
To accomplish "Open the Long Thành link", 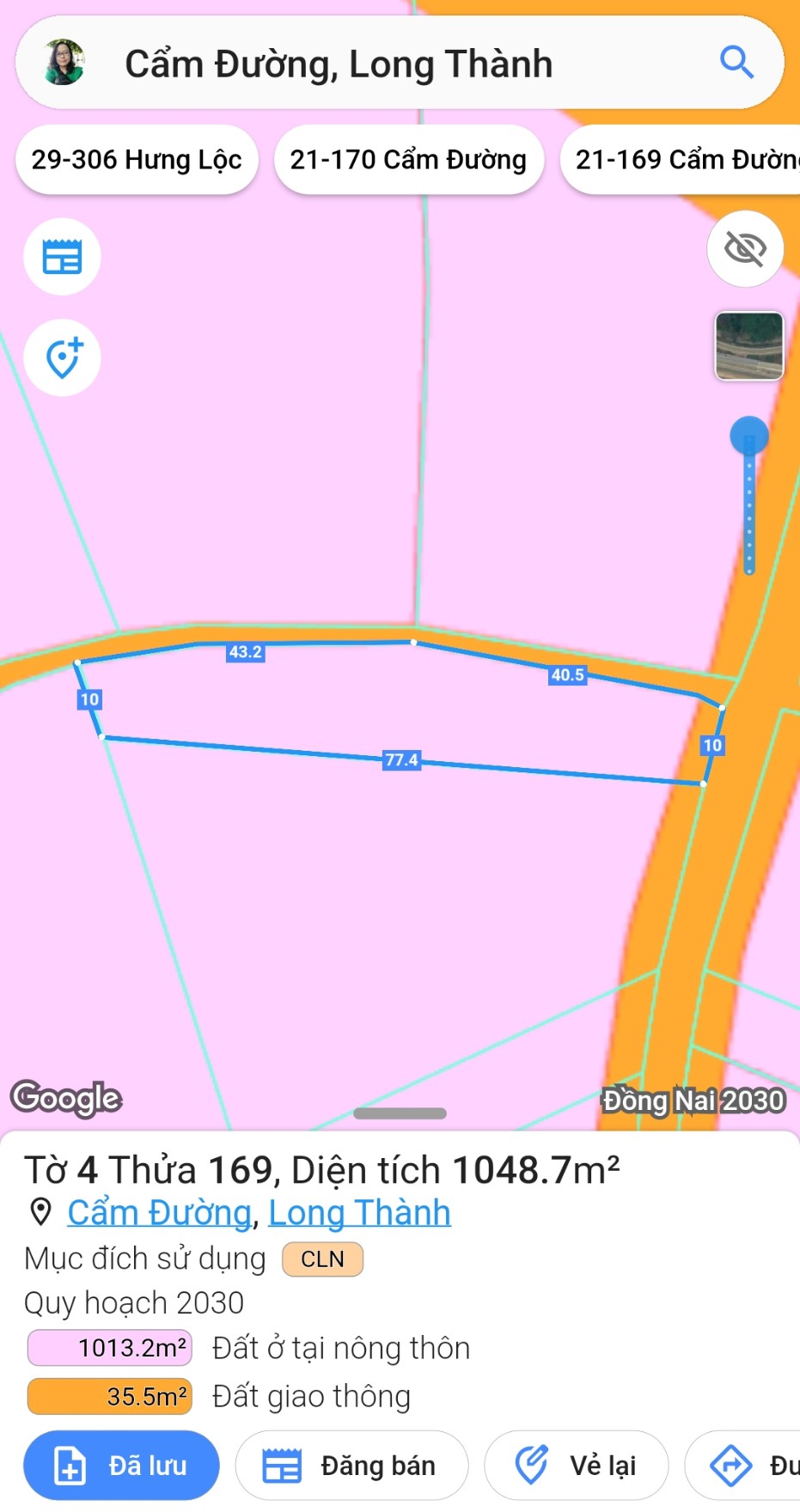I will click(359, 1212).
